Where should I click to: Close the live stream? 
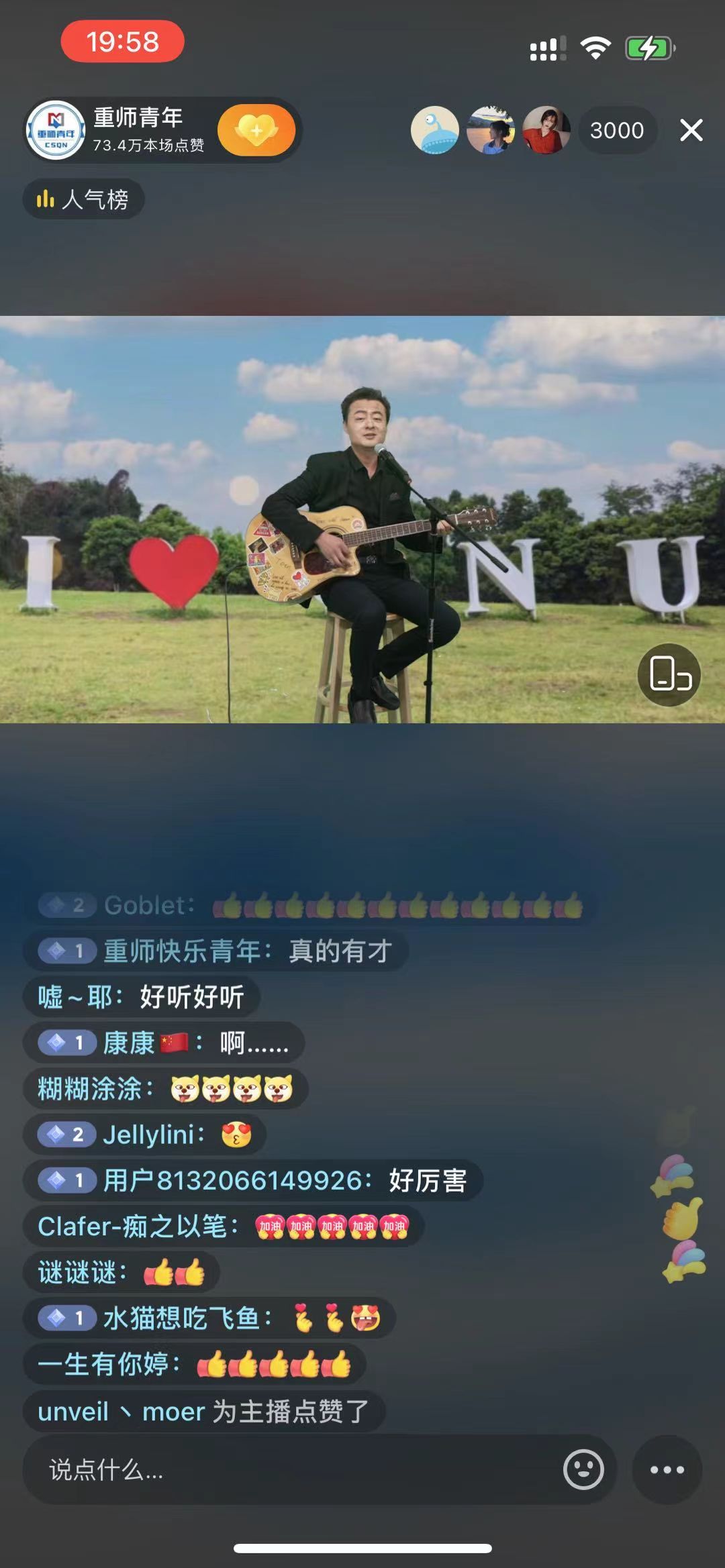[691, 130]
